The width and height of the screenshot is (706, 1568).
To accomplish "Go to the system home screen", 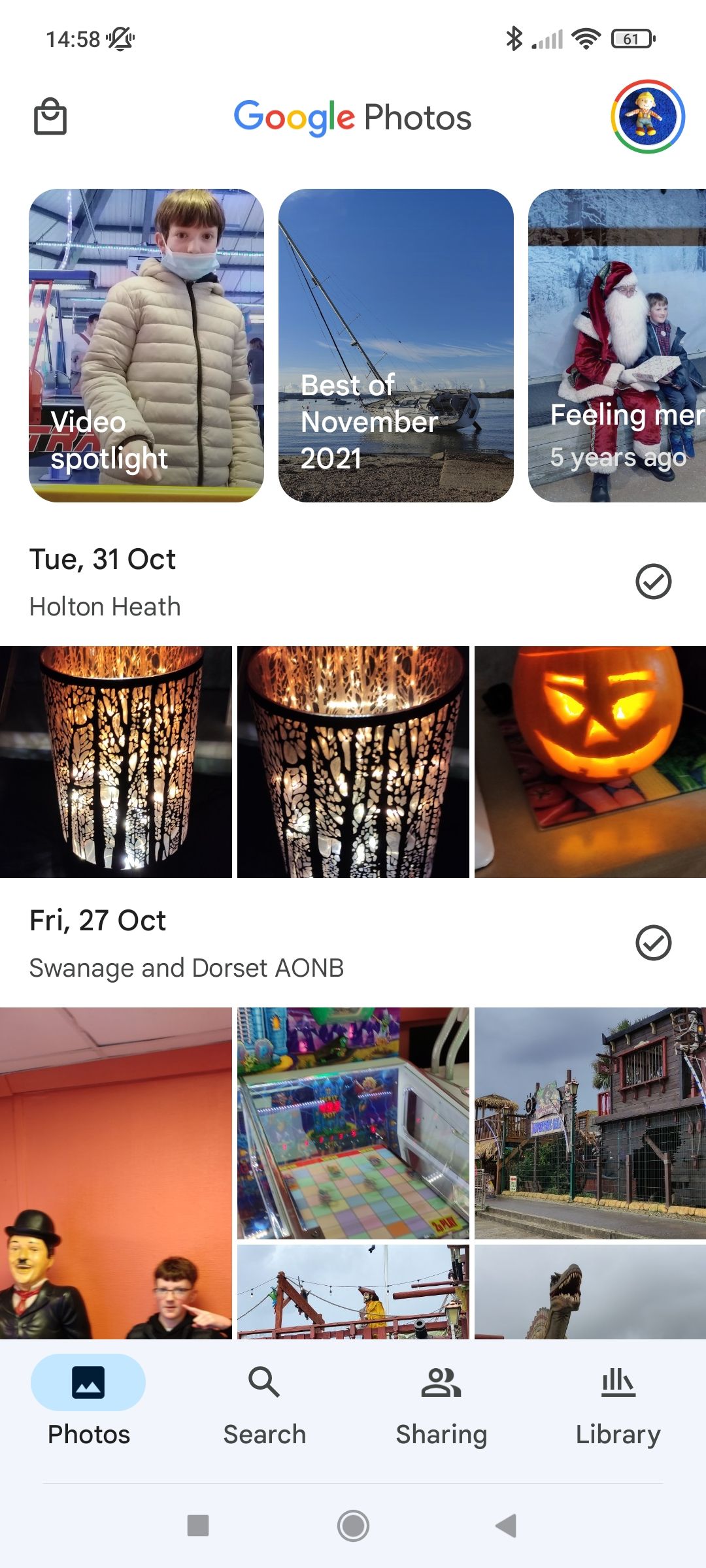I will (353, 1526).
